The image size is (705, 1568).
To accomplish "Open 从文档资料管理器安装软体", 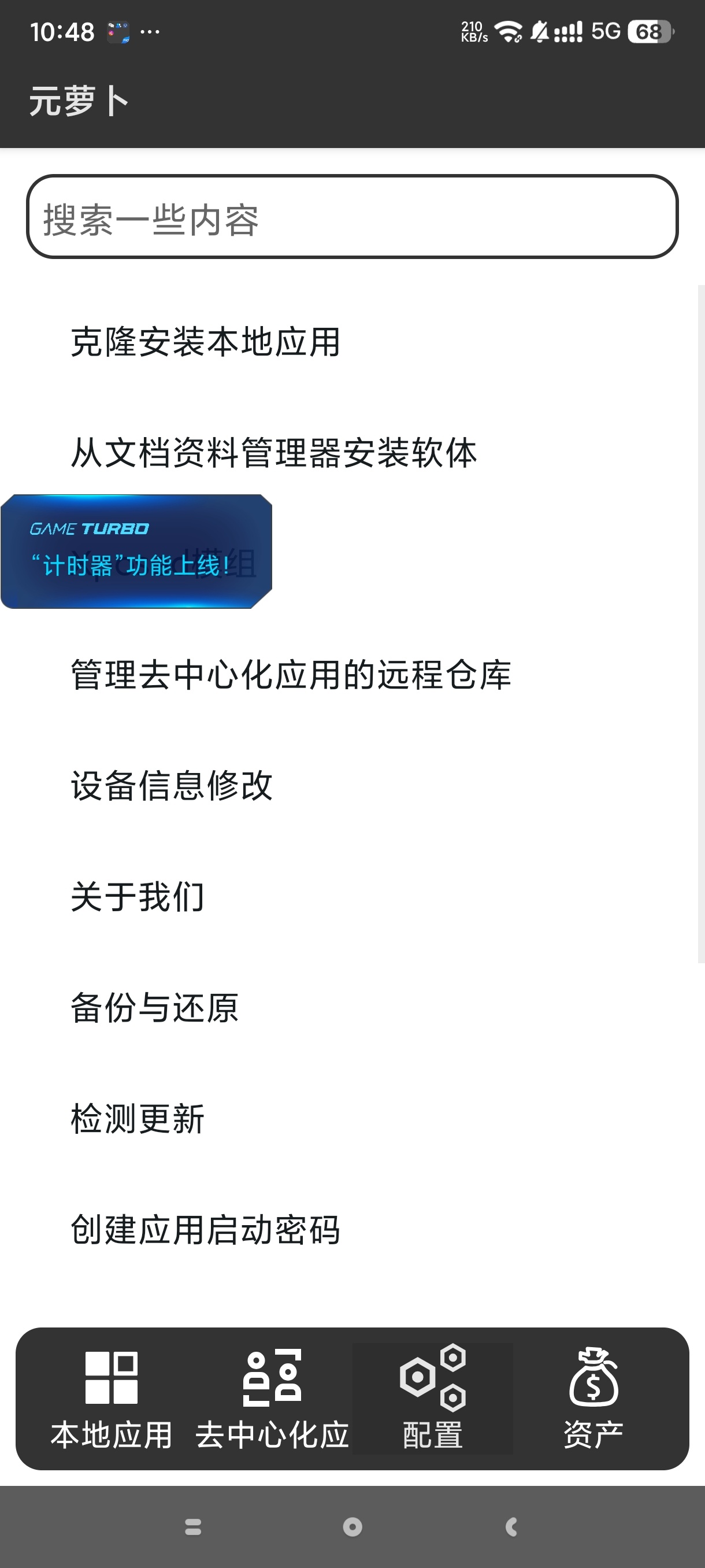I will pyautogui.click(x=274, y=453).
